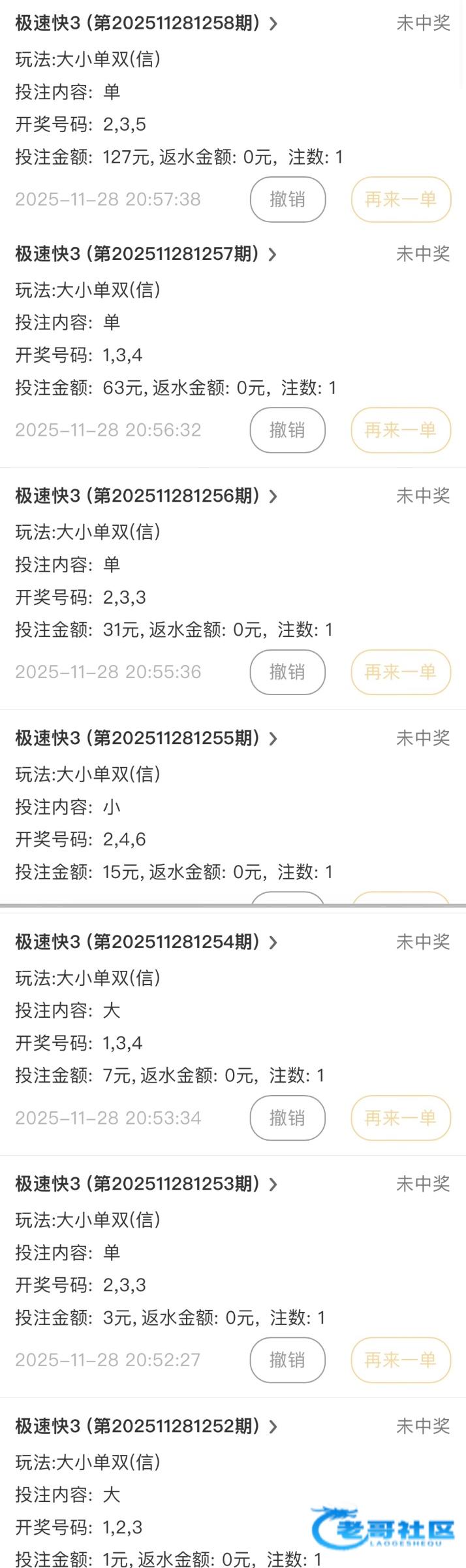This screenshot has height=1568, width=466.
Task: Cancel the 127元 bet on period 202511281258
Action: (x=287, y=199)
